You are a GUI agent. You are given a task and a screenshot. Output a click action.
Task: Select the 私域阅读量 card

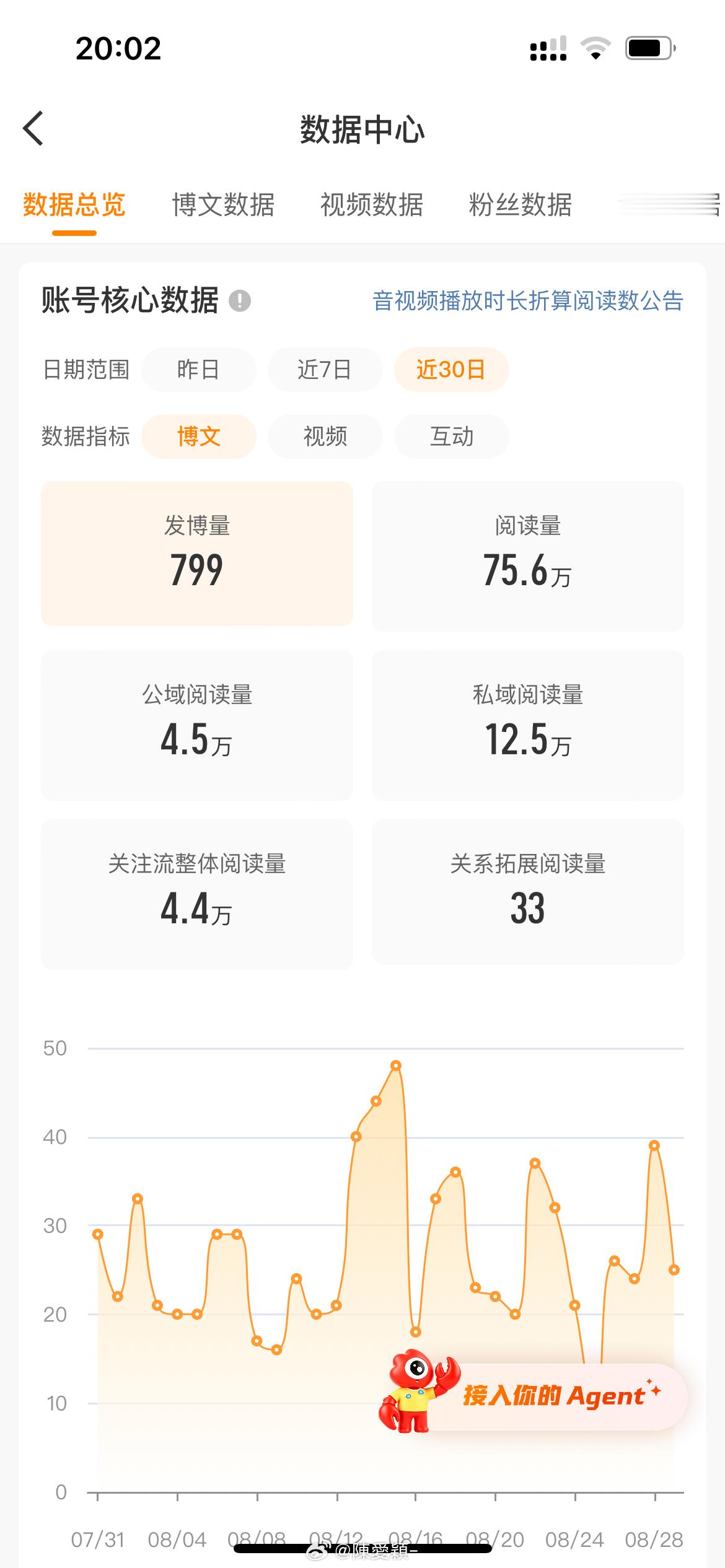(528, 725)
